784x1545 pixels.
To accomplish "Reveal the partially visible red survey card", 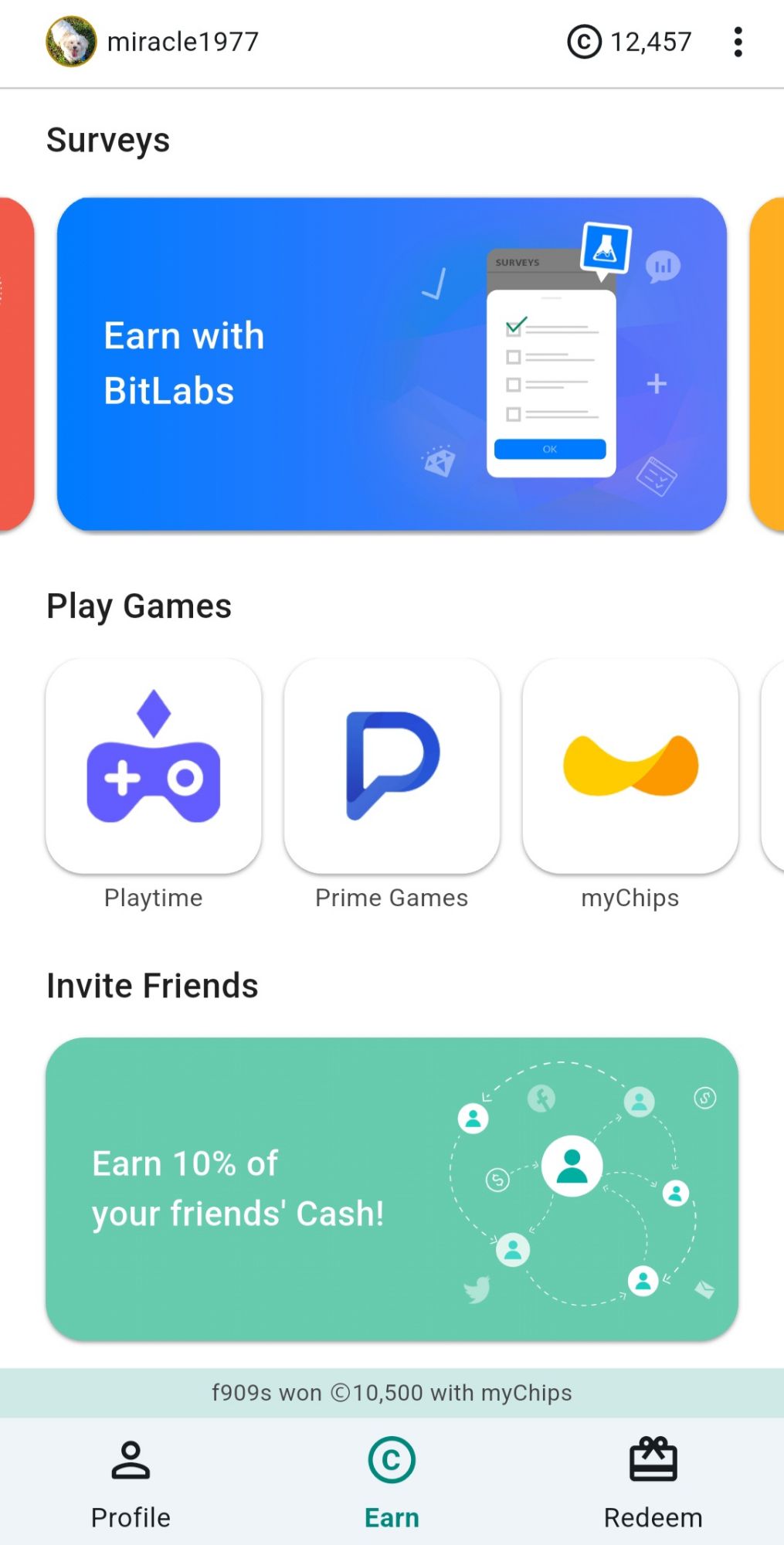I will tap(12, 363).
